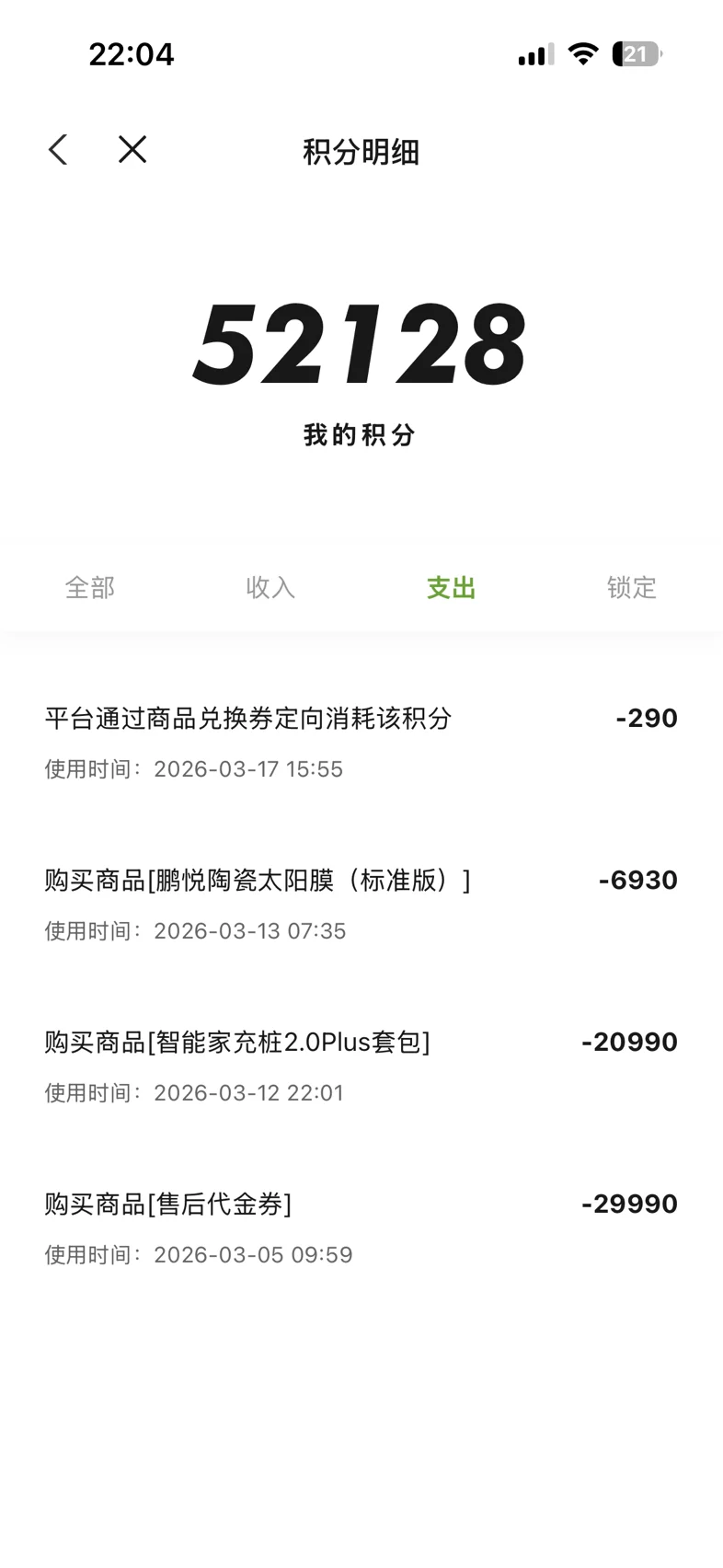Open the 锁定 tab
This screenshot has height=1568, width=723.
point(632,587)
